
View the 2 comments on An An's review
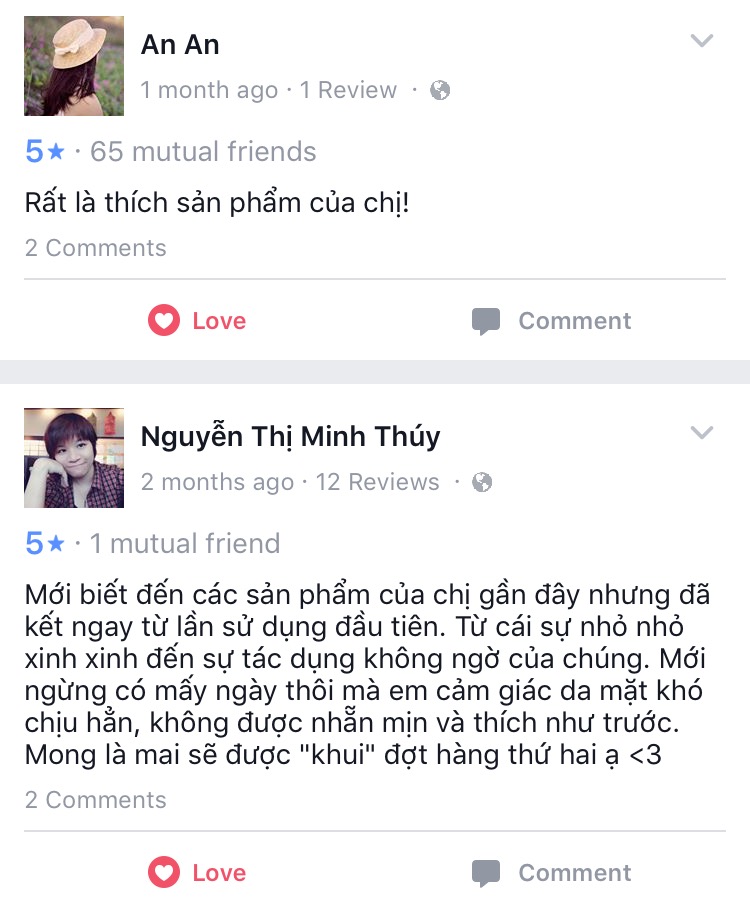[x=96, y=248]
